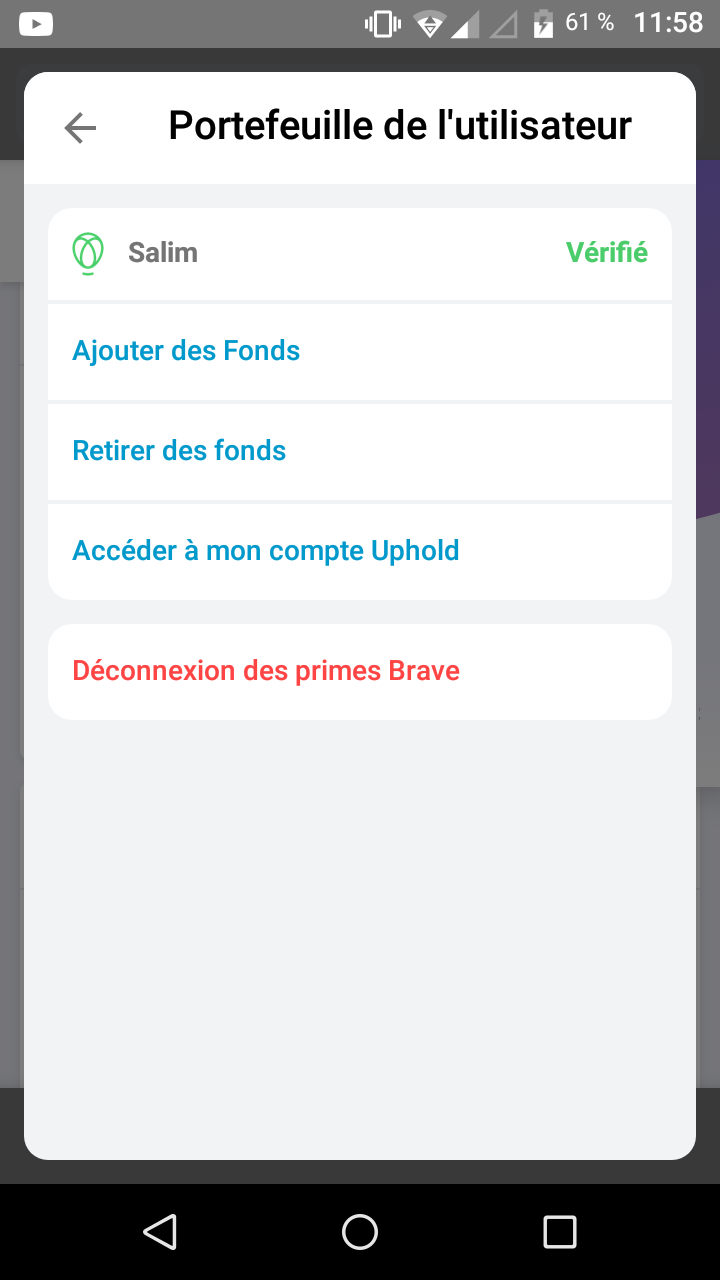
Task: Open the recent apps view
Action: coord(560,1232)
